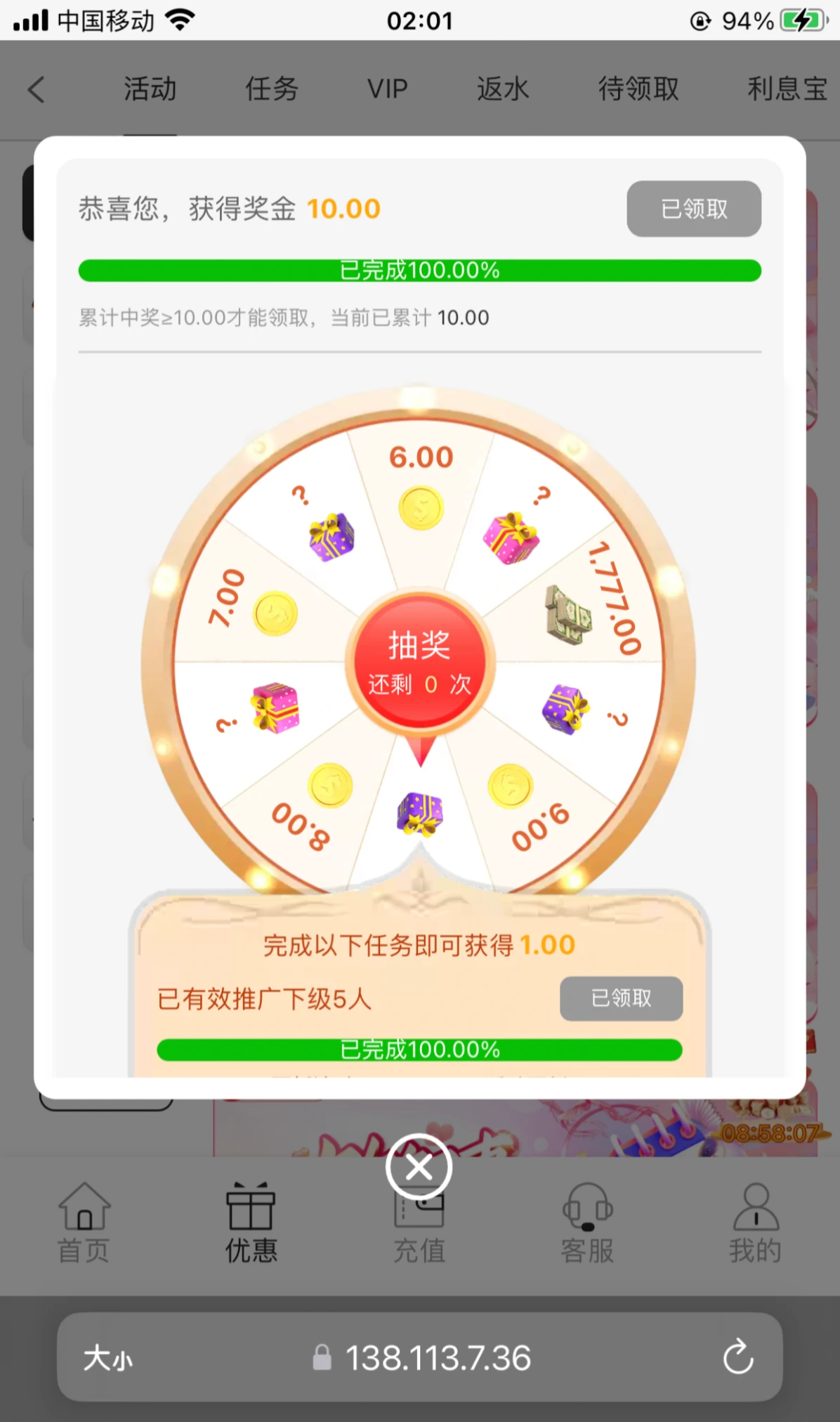The width and height of the screenshot is (840, 1422).
Task: Go to 首页 in the bottom navigation
Action: click(84, 1223)
